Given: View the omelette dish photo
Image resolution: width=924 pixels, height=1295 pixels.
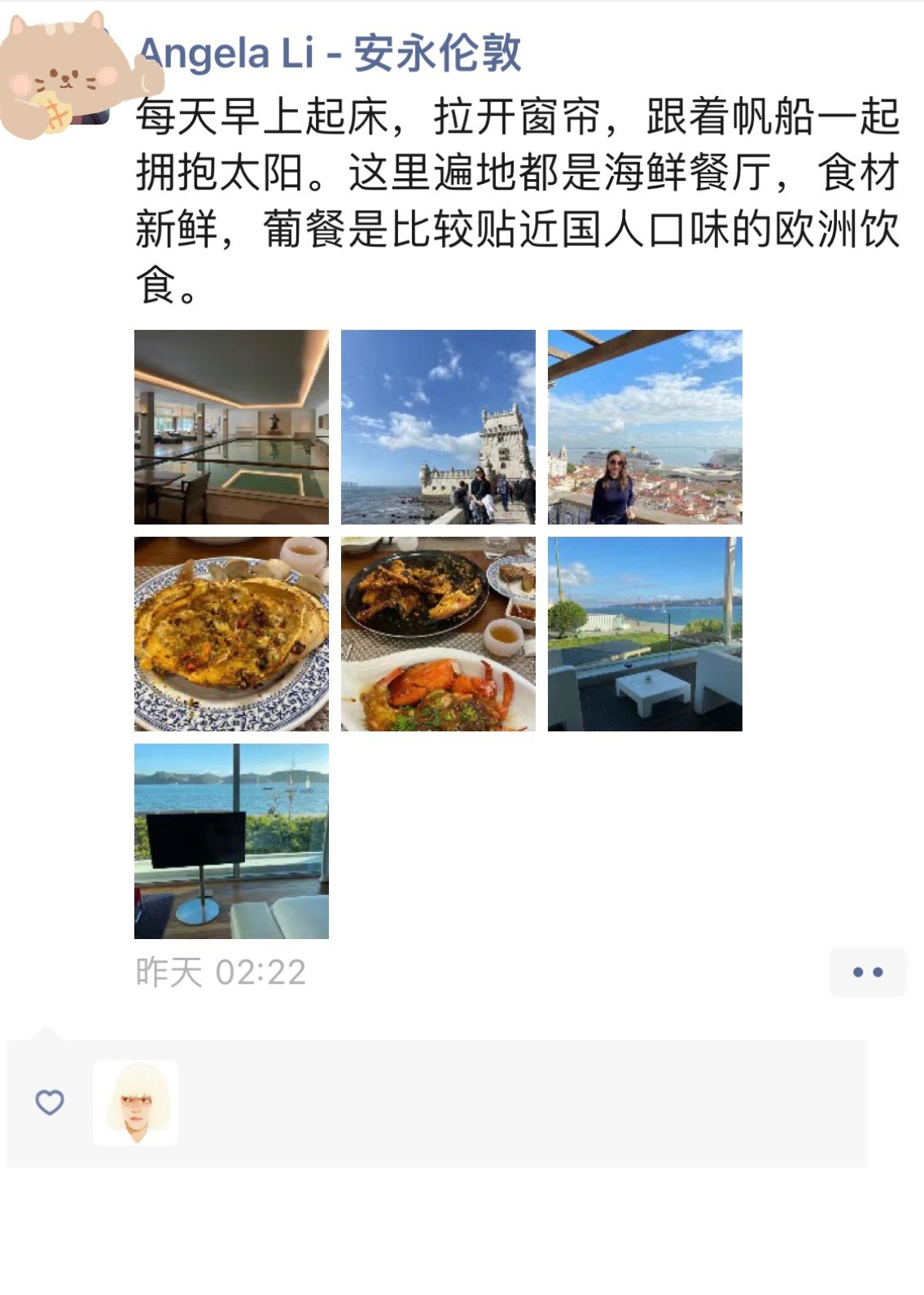Looking at the screenshot, I should click(x=231, y=634).
